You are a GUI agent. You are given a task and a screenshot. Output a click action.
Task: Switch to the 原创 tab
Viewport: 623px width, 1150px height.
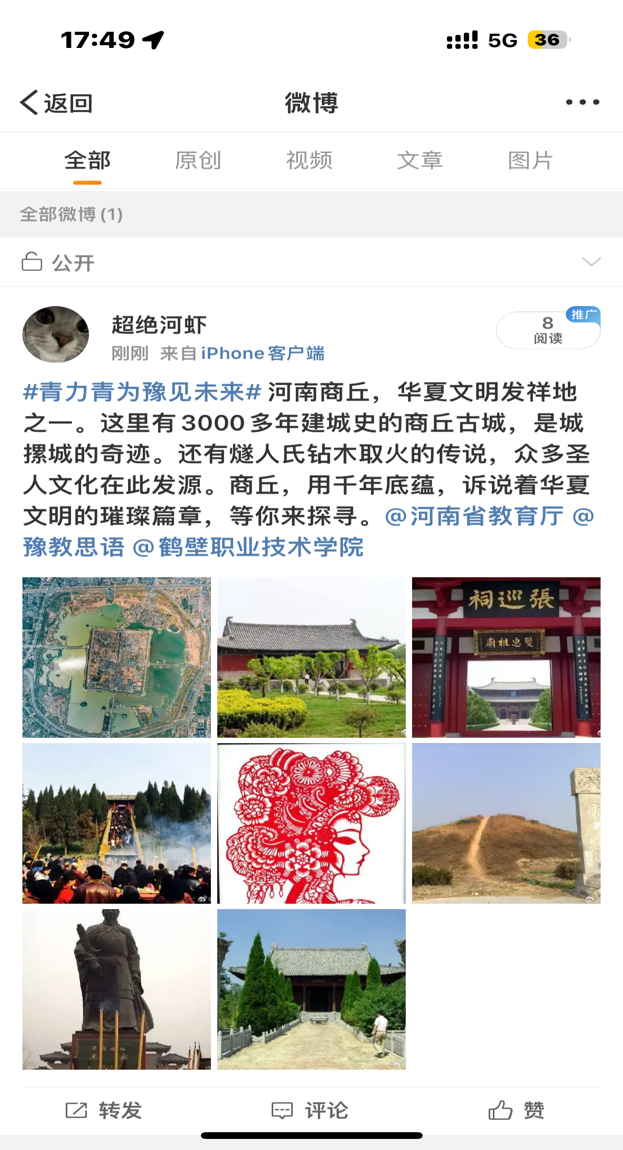pyautogui.click(x=198, y=160)
